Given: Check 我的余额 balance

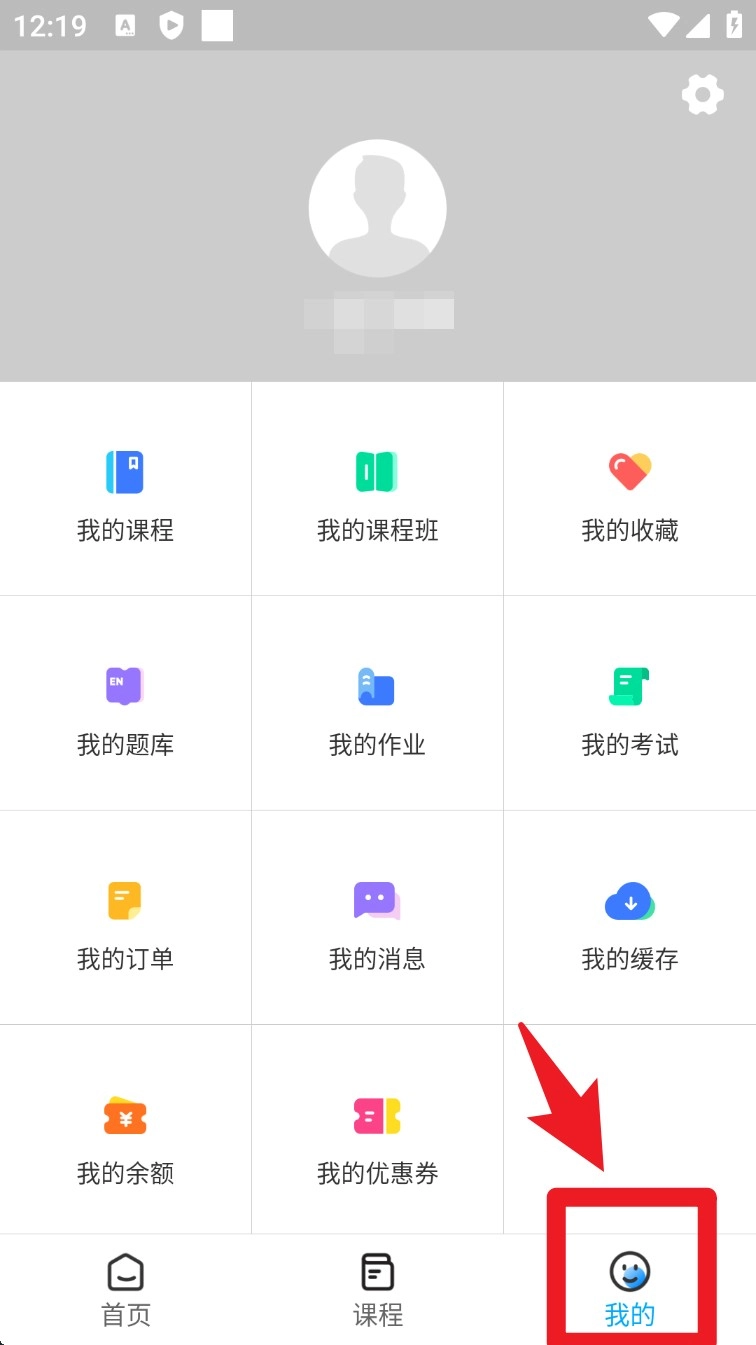Looking at the screenshot, I should (x=125, y=1138).
